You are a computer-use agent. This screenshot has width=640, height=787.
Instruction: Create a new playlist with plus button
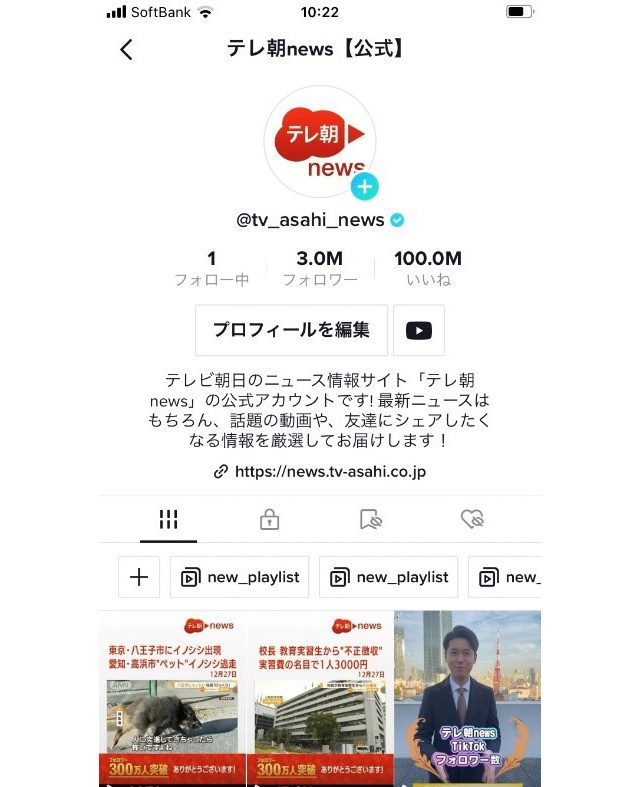[139, 577]
